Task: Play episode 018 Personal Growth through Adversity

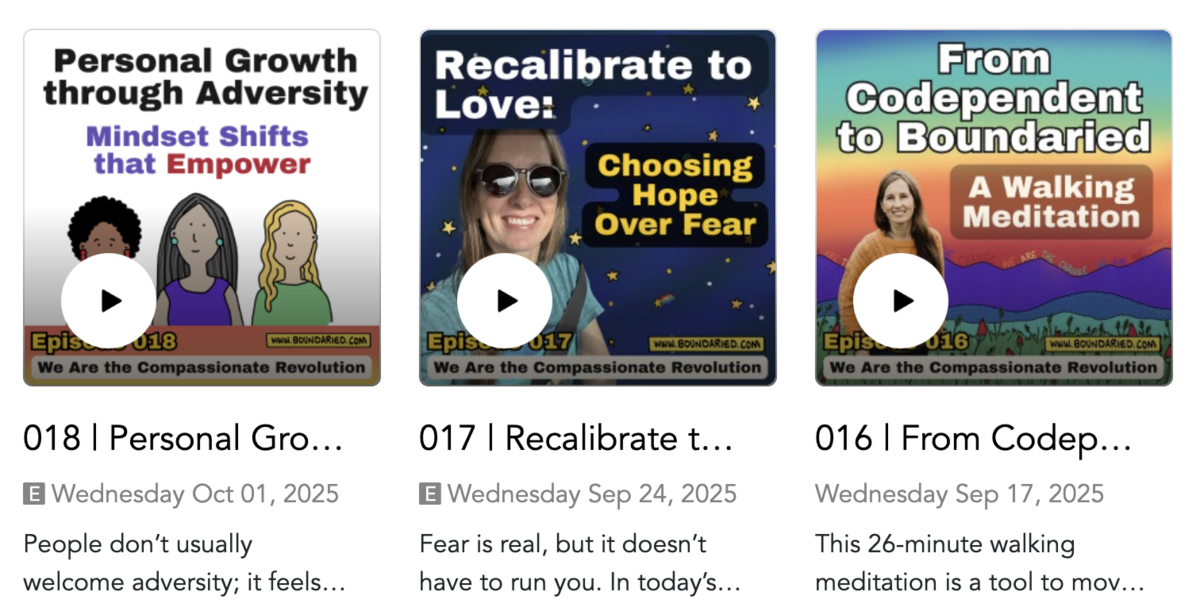Action: tap(108, 300)
